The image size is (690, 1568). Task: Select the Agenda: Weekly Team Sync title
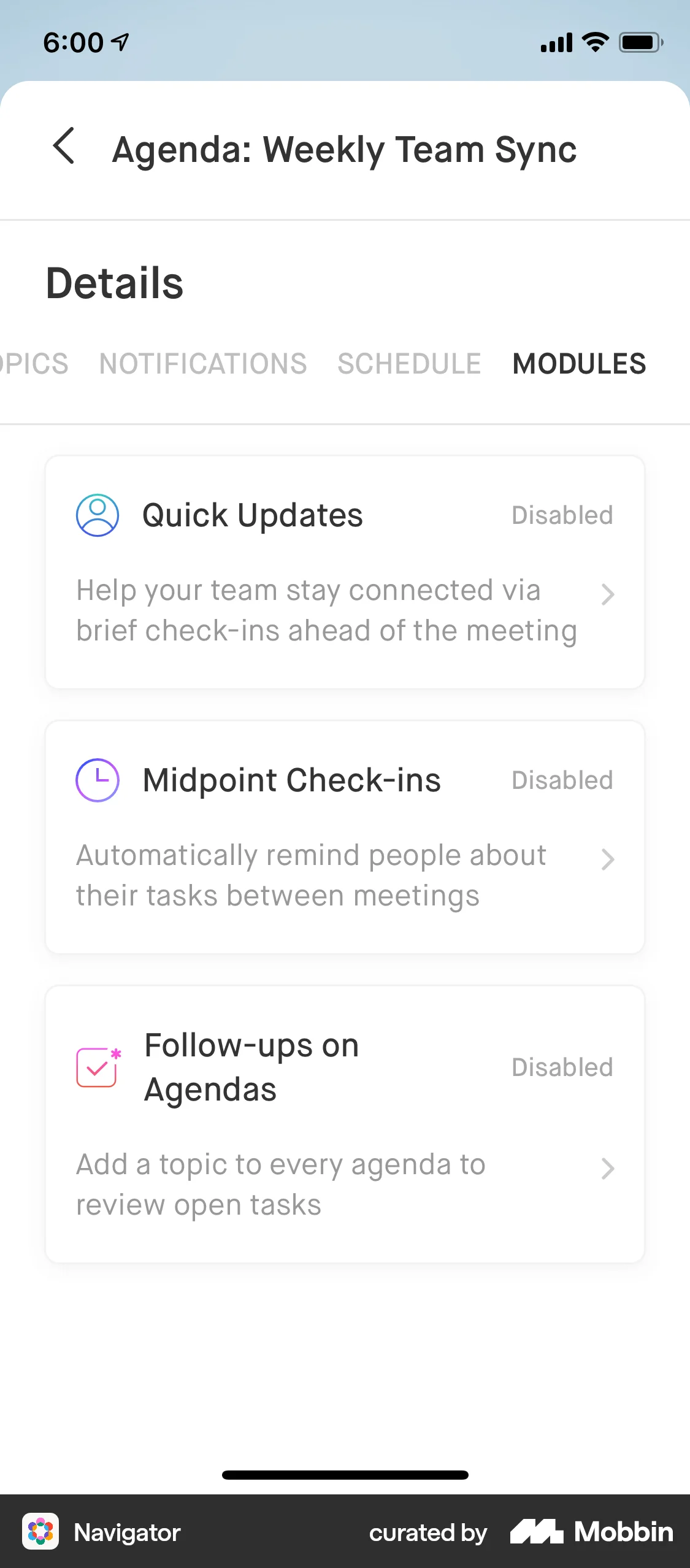(x=345, y=150)
